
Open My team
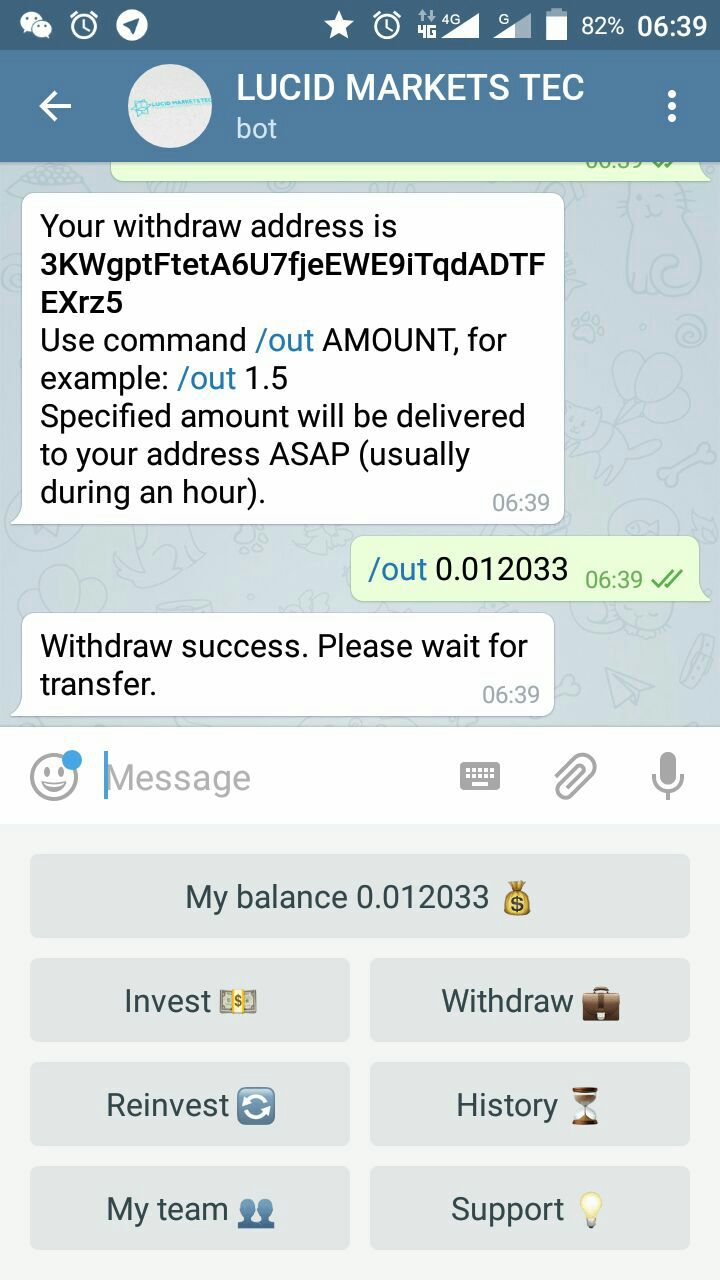tap(190, 1209)
